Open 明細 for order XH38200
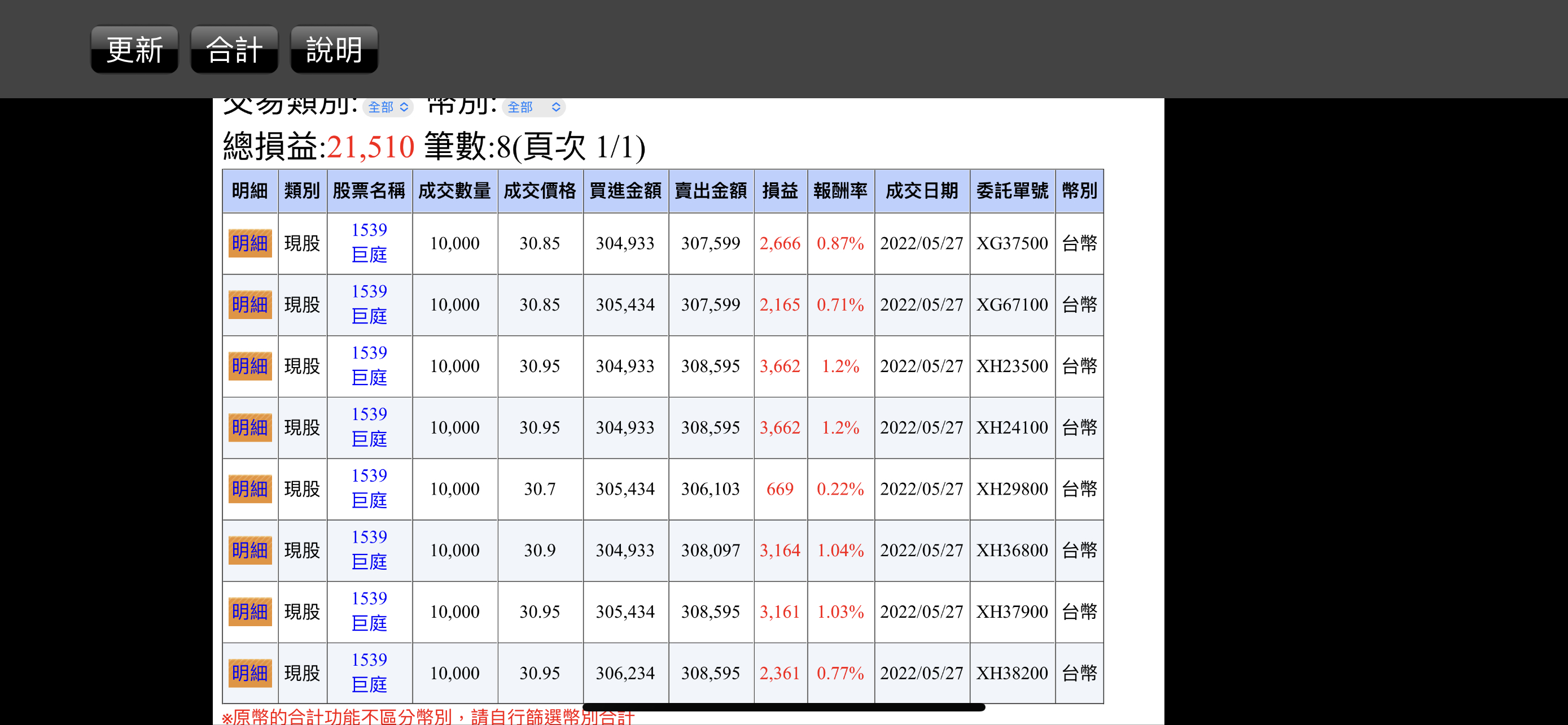Viewport: 1568px width, 725px height. click(249, 673)
